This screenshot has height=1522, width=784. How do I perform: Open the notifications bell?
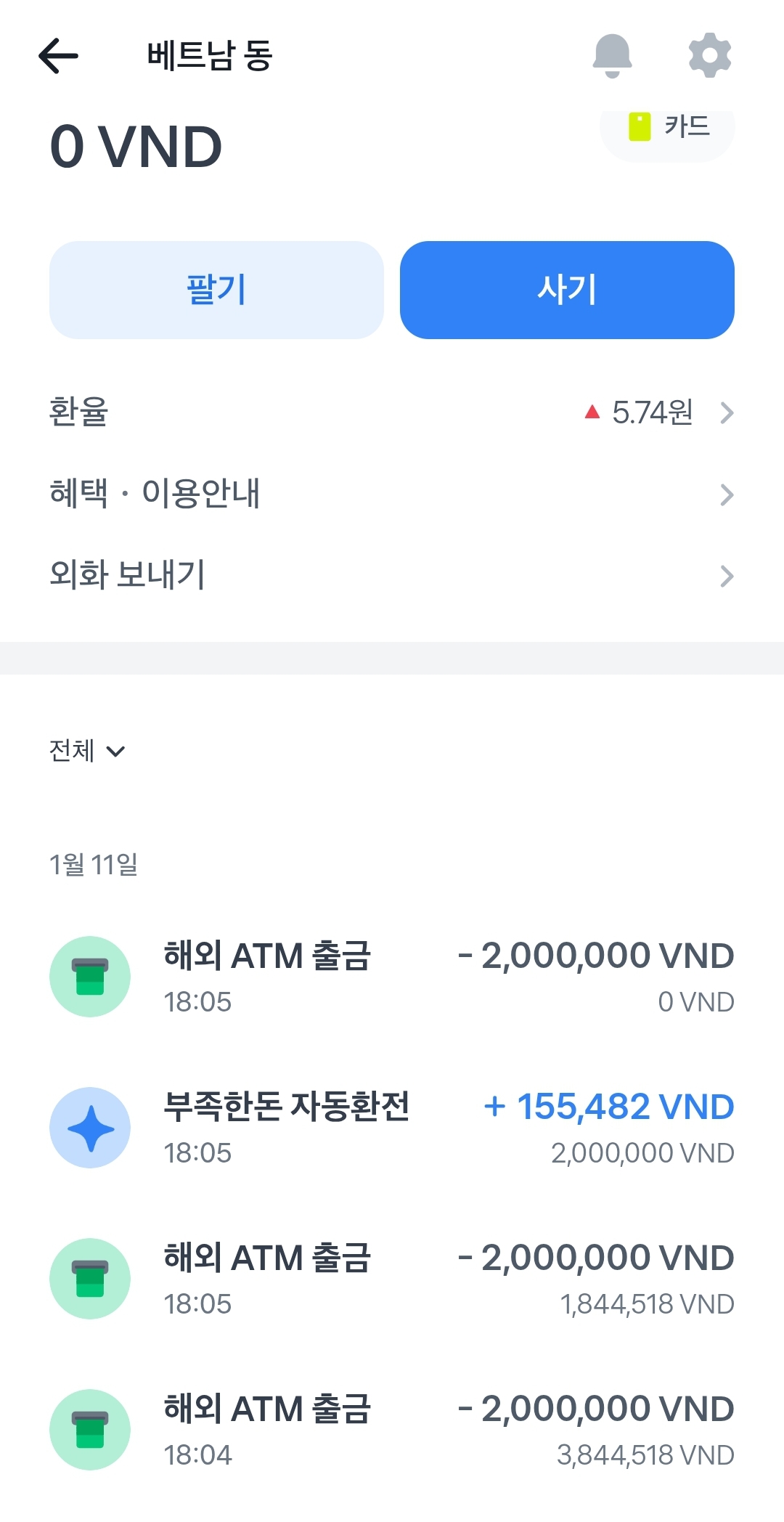tap(612, 56)
